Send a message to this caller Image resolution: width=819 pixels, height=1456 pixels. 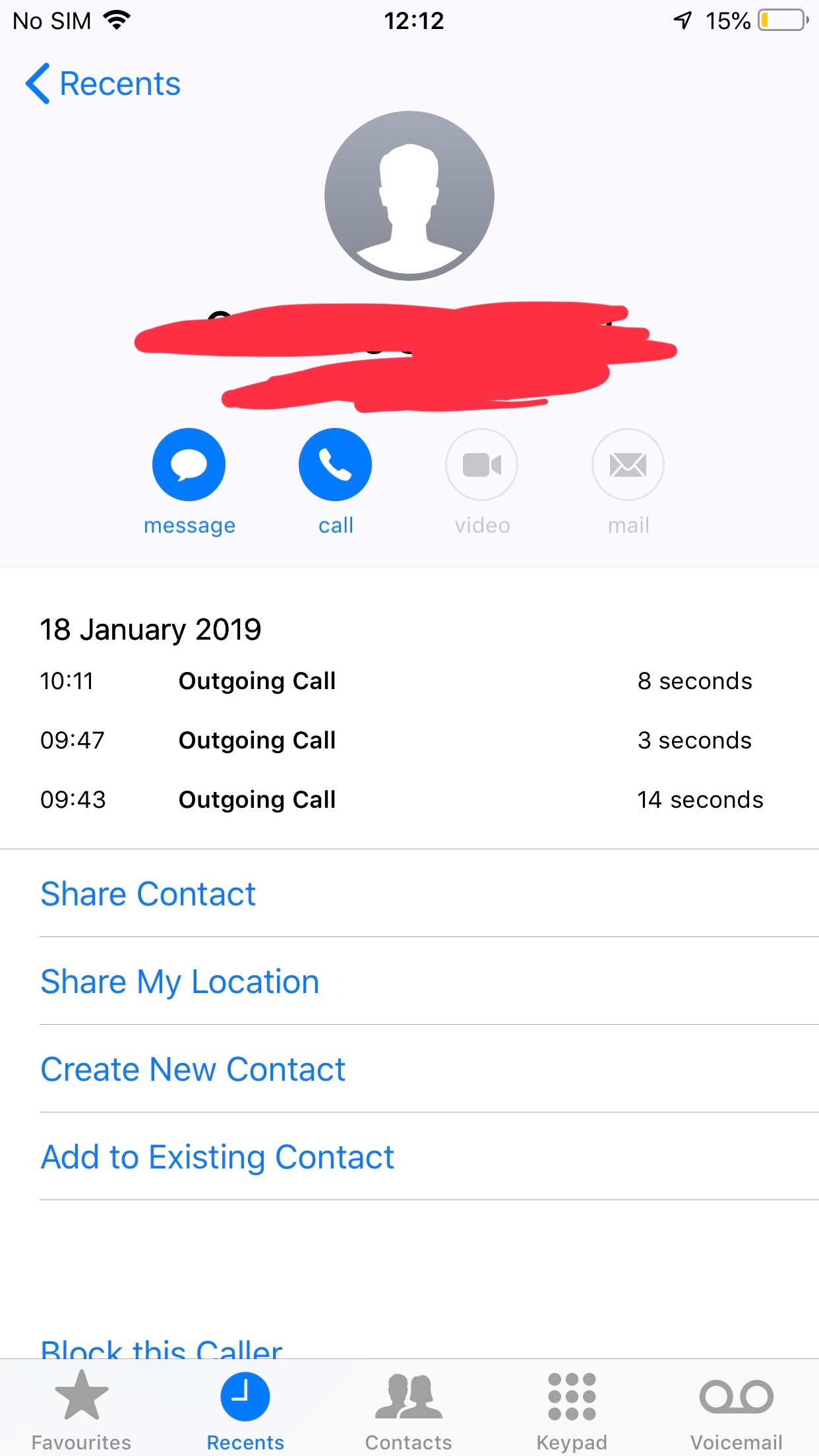(189, 465)
